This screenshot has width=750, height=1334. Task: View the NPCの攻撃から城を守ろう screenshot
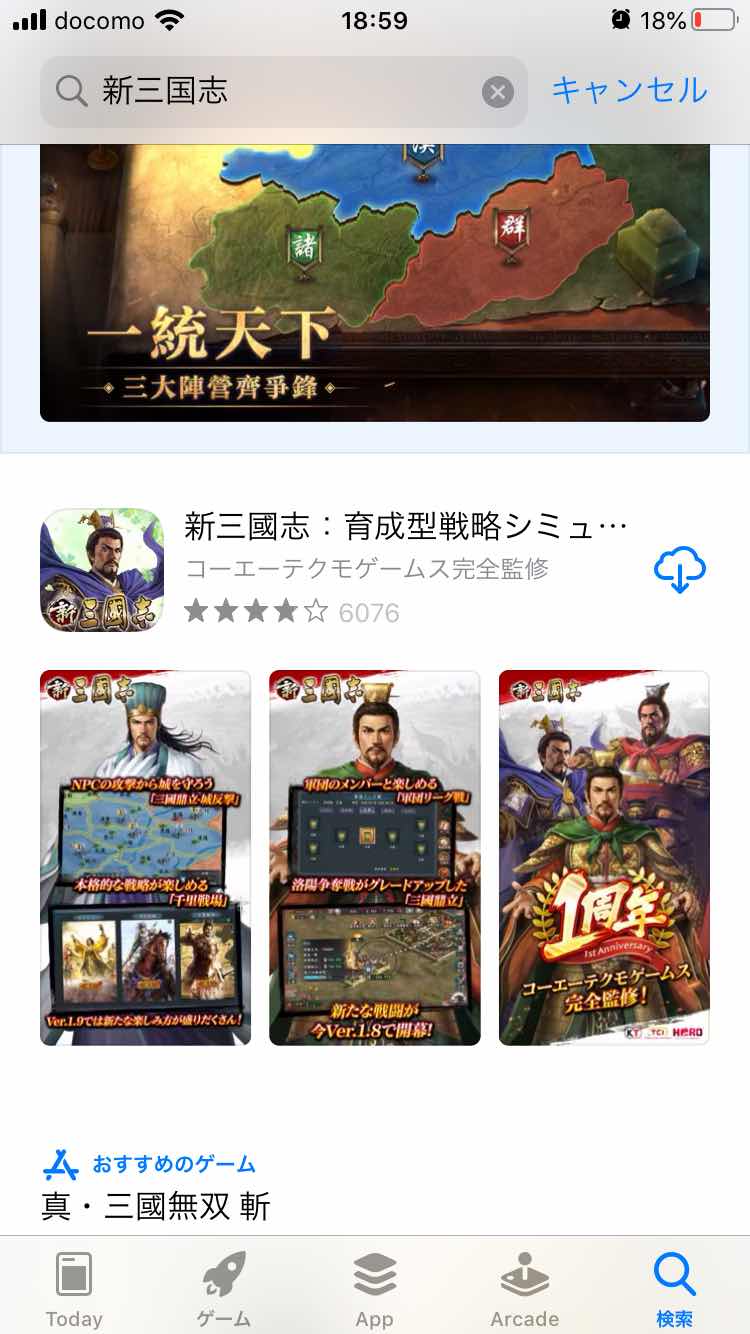[x=145, y=858]
